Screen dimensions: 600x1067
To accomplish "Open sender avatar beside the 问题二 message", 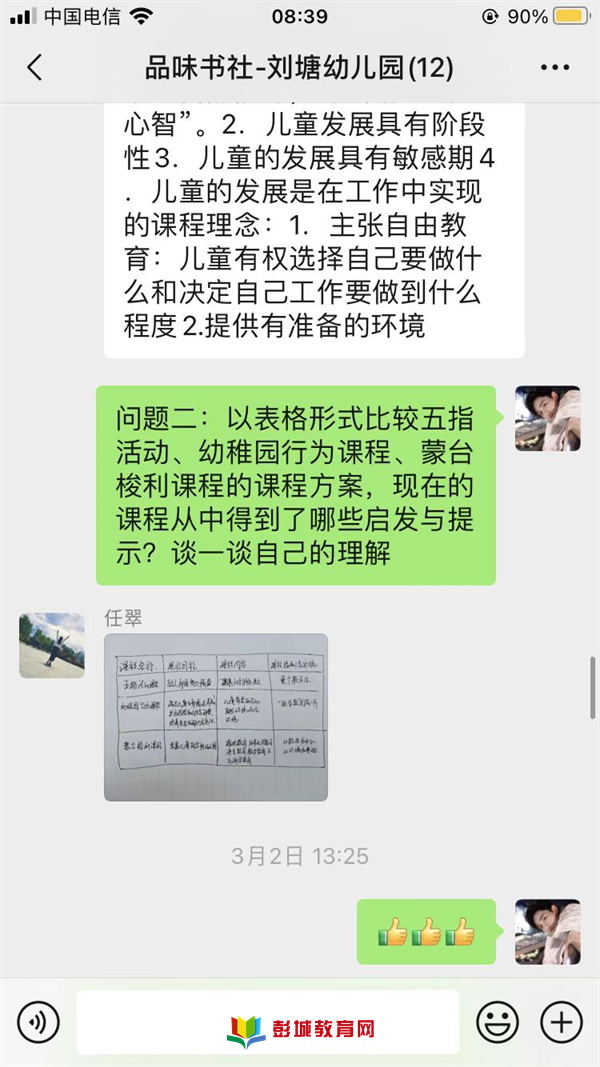I will [547, 418].
